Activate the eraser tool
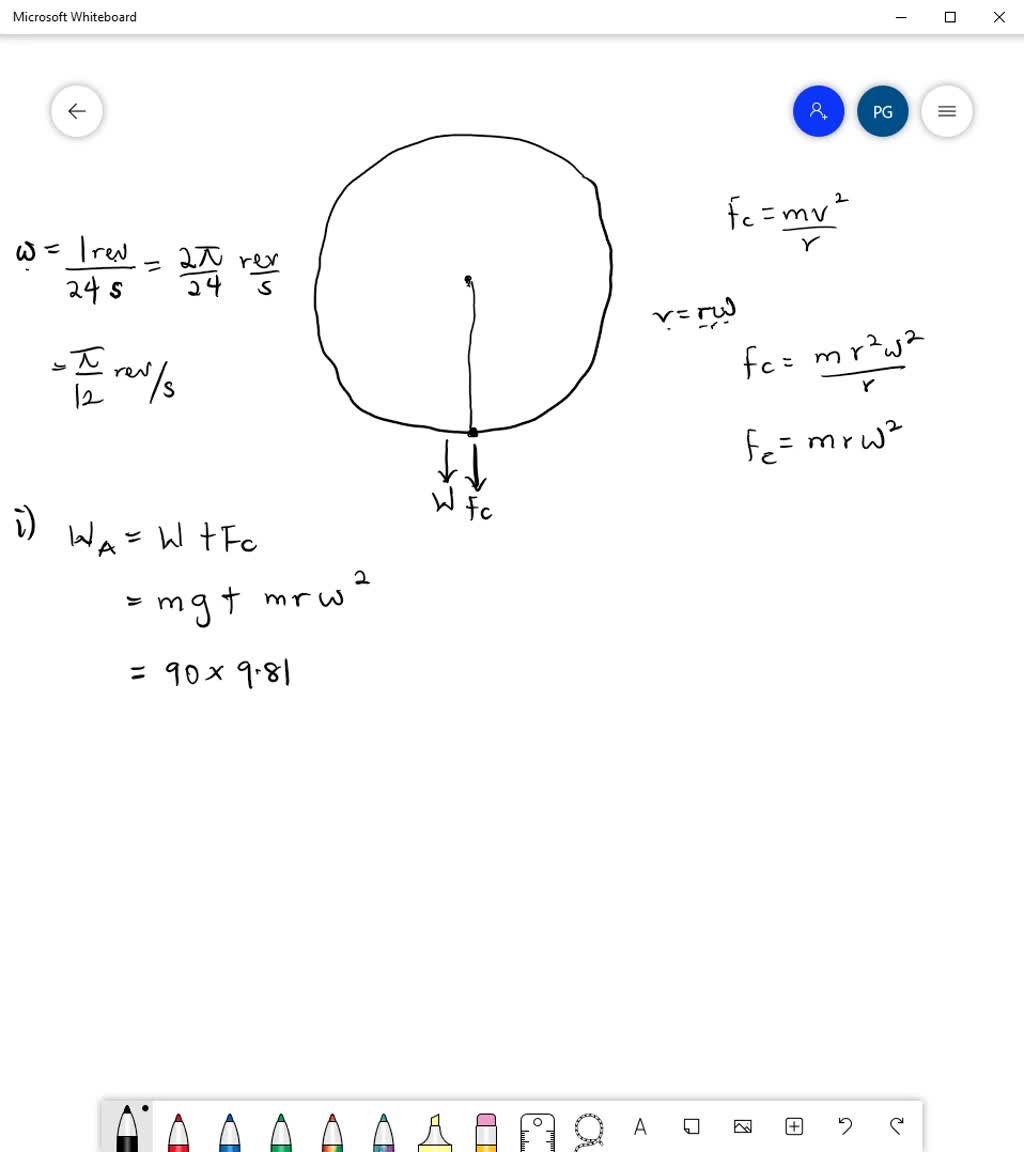Image resolution: width=1024 pixels, height=1152 pixels. coord(486,1130)
